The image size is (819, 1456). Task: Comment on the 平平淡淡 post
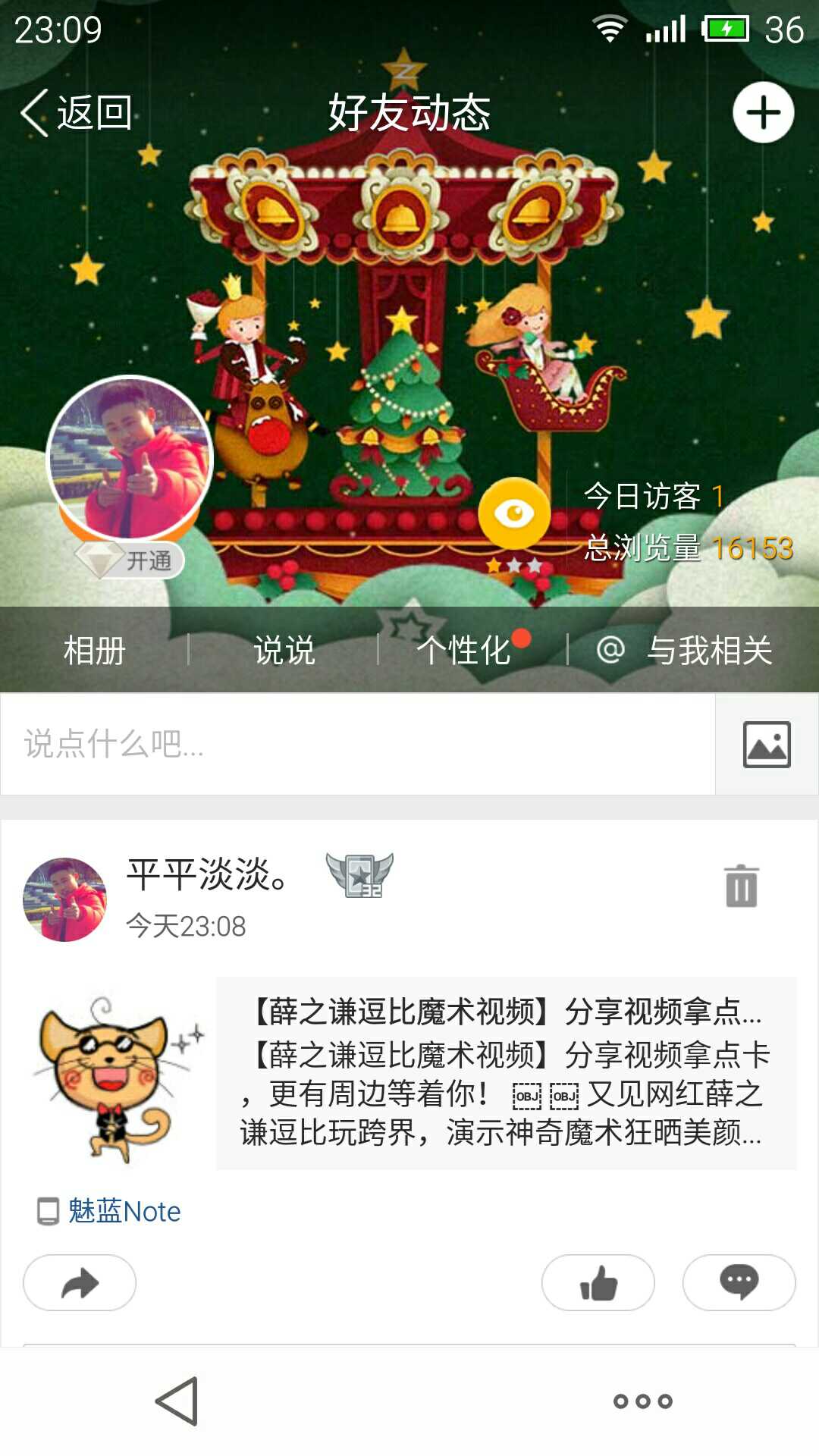pyautogui.click(x=739, y=1282)
